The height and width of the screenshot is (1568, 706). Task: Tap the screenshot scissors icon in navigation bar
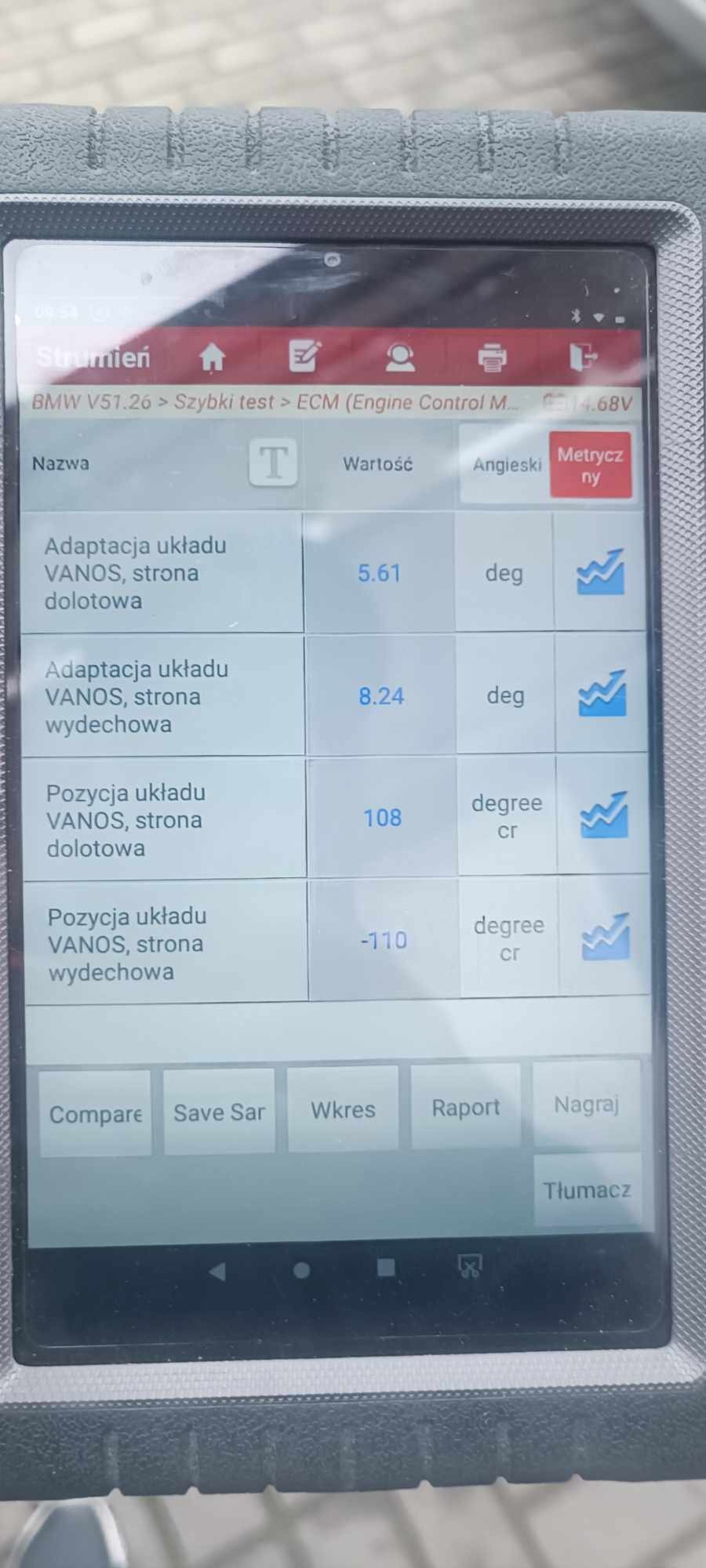point(469,1266)
